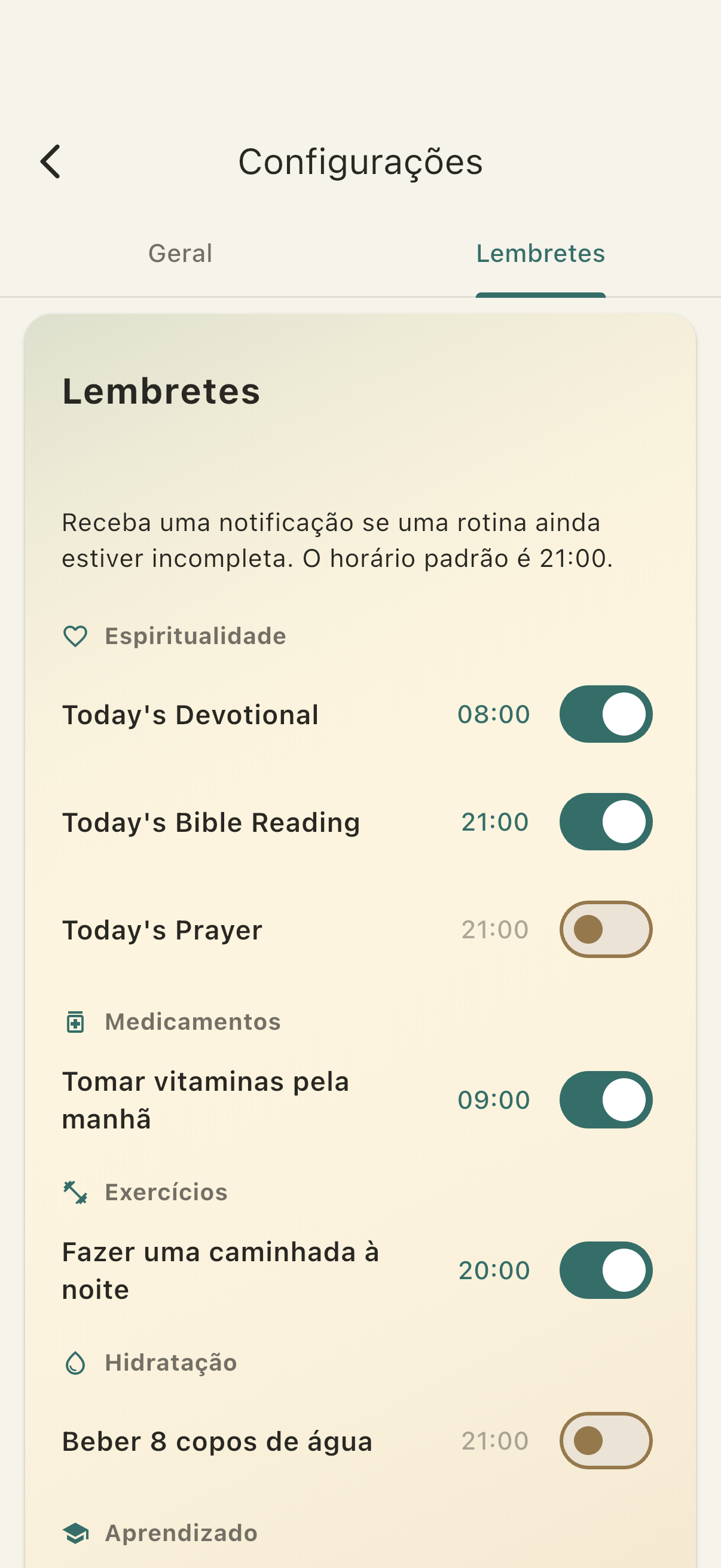Switch to the Geral tab
Viewport: 721px width, 1568px height.
tap(180, 253)
